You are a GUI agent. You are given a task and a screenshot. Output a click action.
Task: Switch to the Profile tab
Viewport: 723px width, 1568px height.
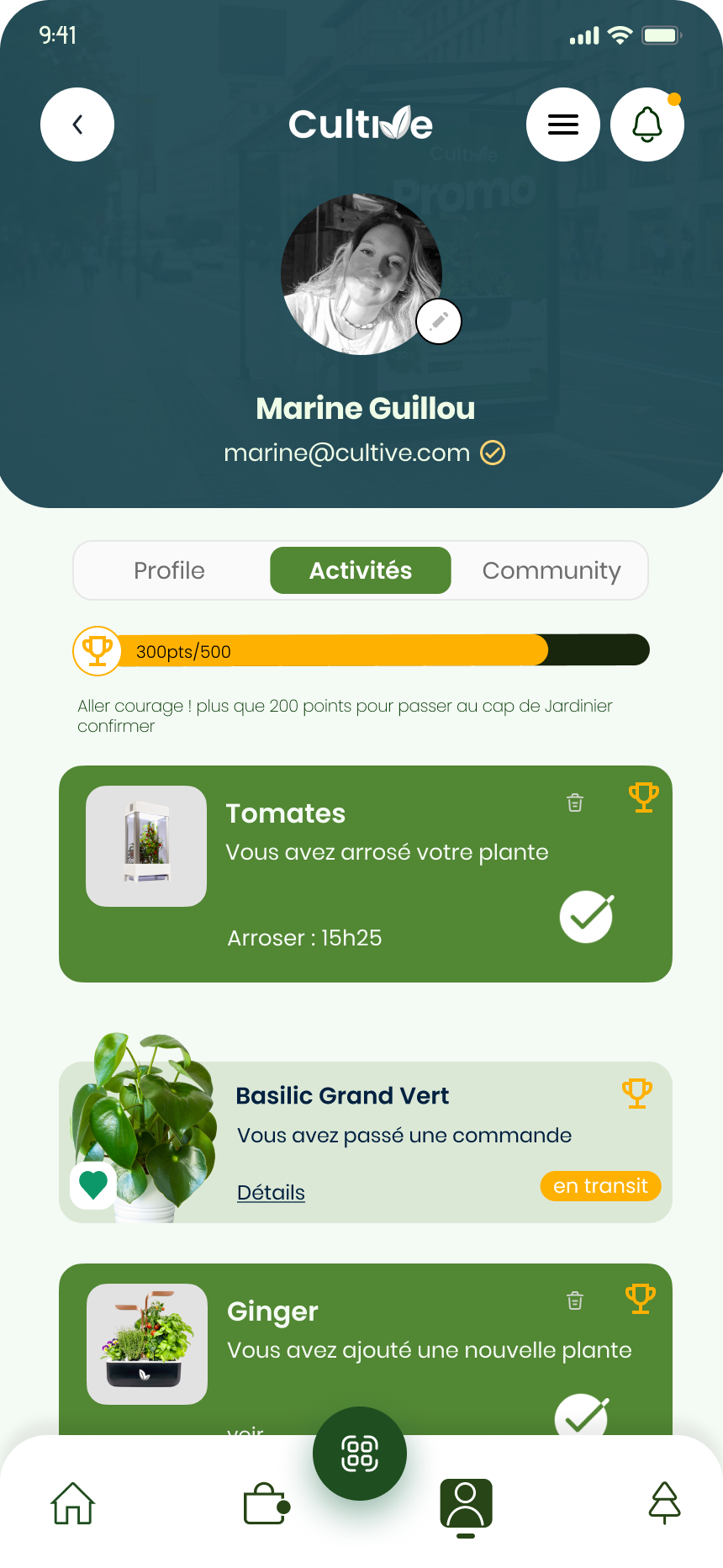click(x=169, y=570)
